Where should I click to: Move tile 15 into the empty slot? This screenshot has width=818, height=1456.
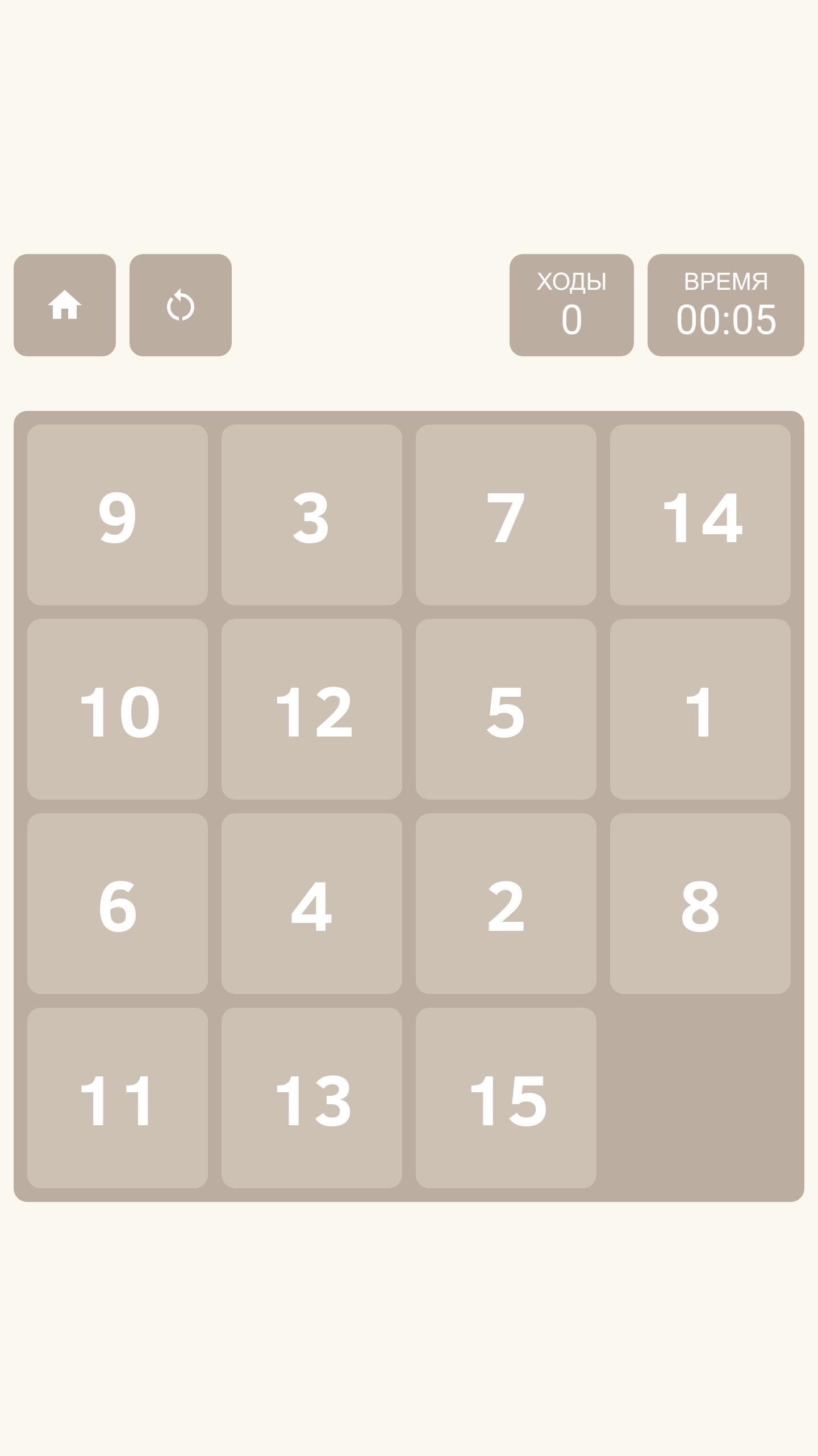click(x=506, y=1098)
